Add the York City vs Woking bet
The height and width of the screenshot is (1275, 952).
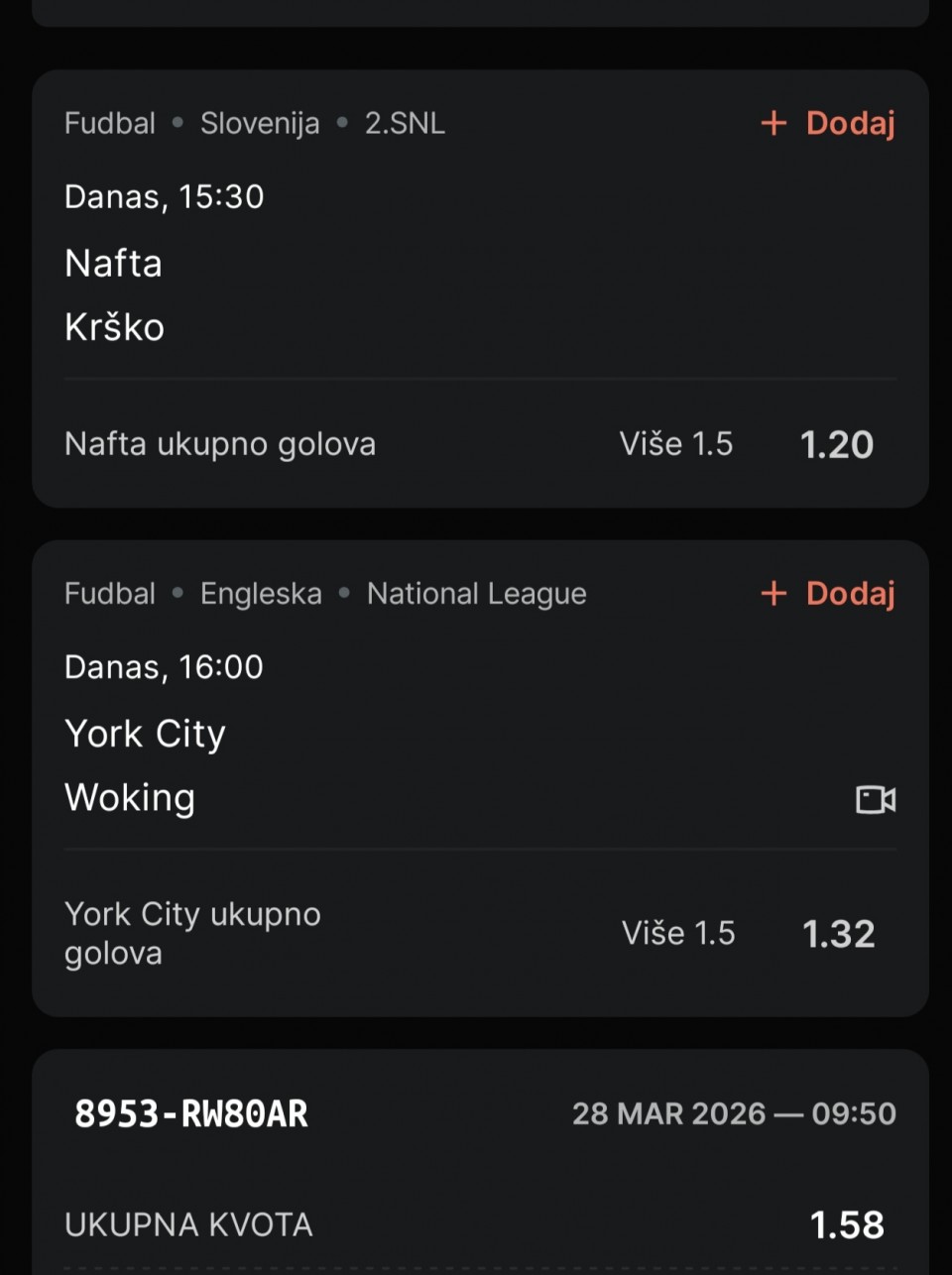click(828, 593)
